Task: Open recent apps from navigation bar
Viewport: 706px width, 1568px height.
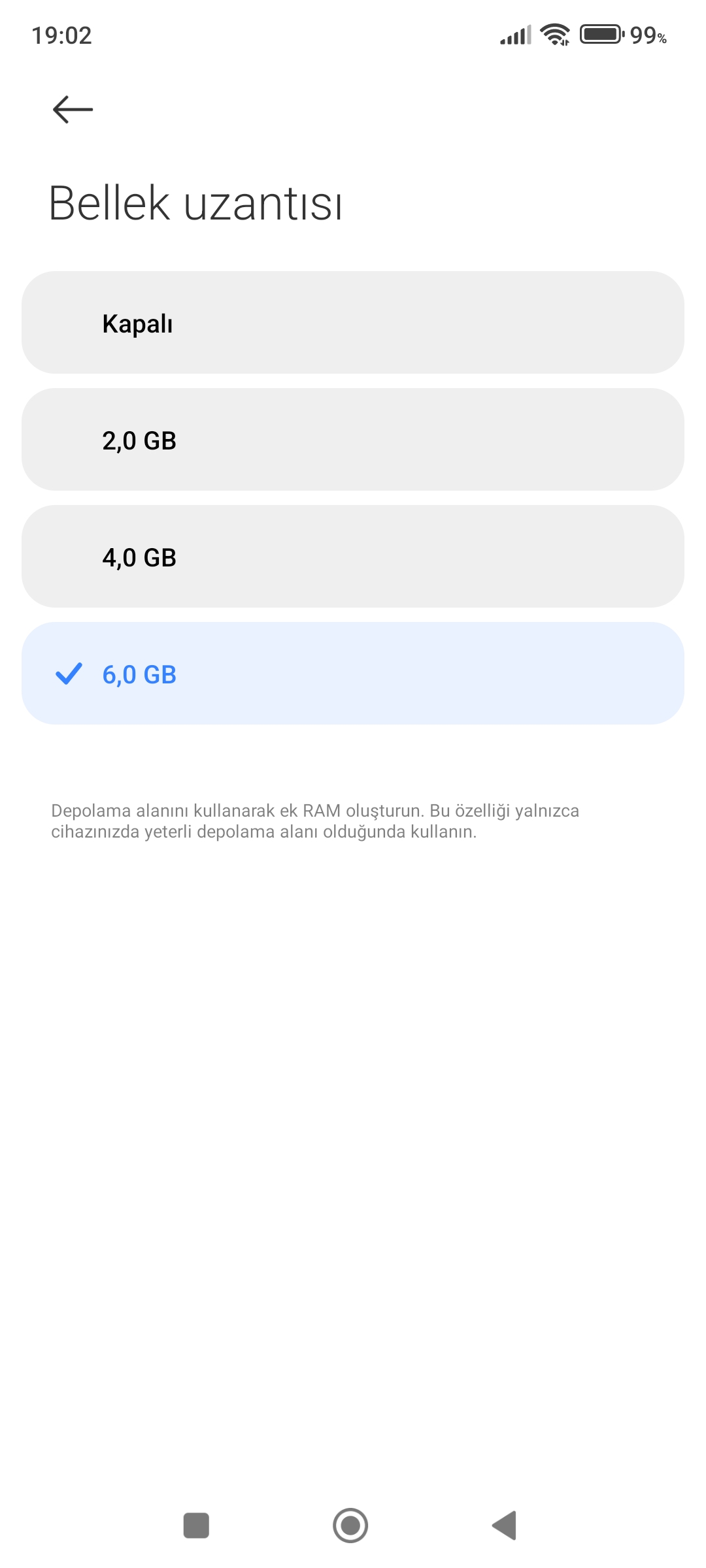Action: (196, 1526)
